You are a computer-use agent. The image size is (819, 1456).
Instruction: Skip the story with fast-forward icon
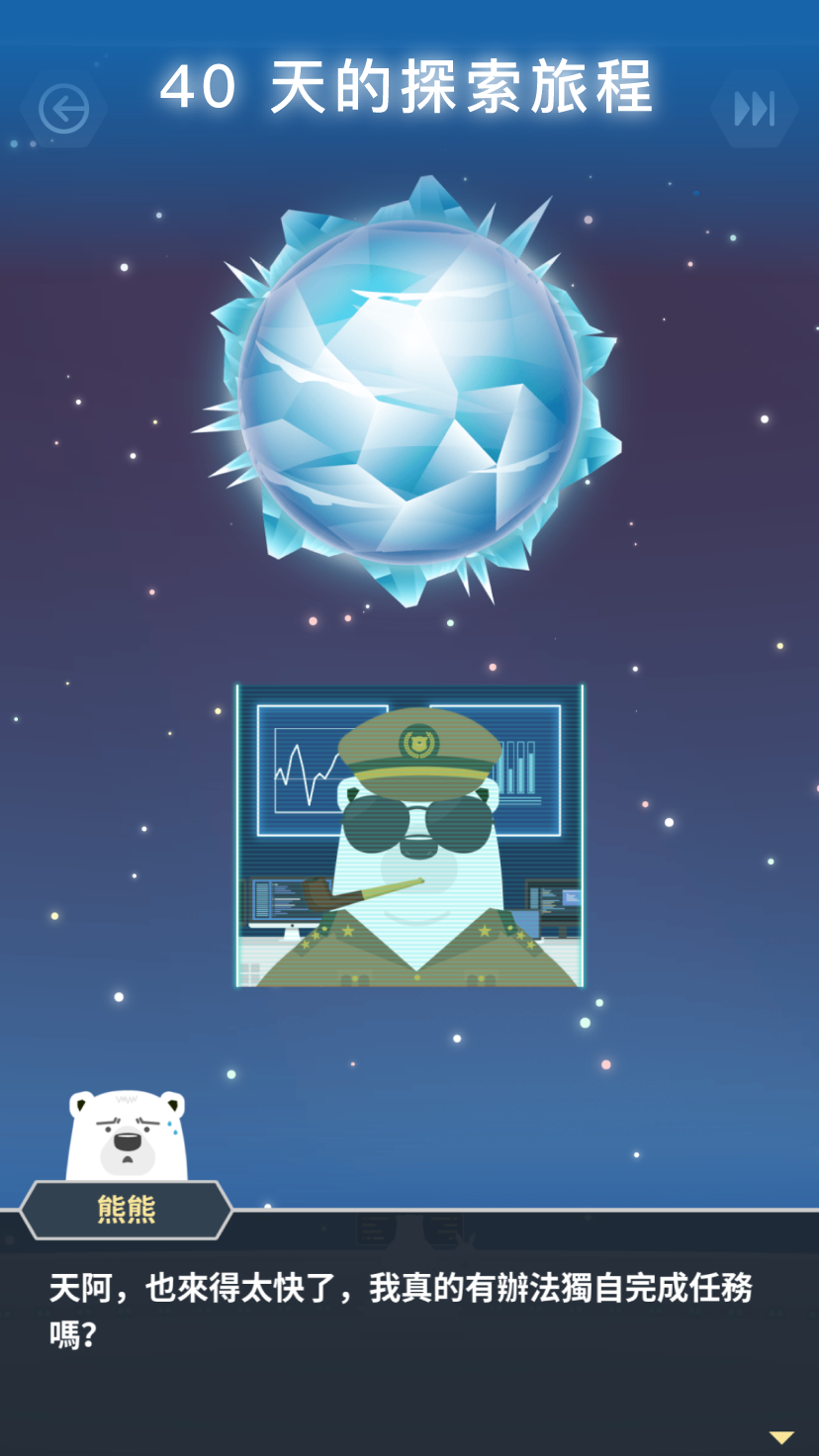(x=754, y=109)
